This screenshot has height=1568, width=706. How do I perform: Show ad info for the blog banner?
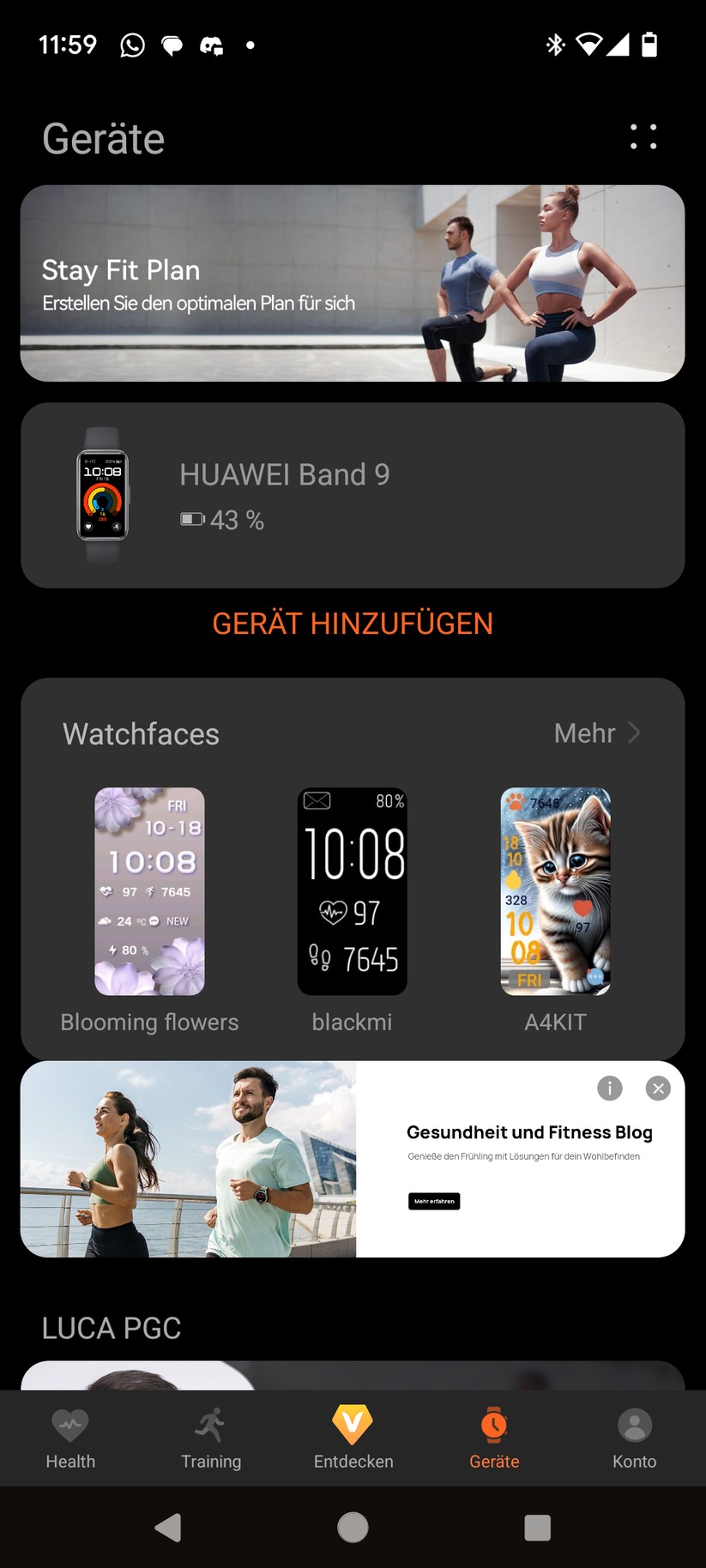609,1089
